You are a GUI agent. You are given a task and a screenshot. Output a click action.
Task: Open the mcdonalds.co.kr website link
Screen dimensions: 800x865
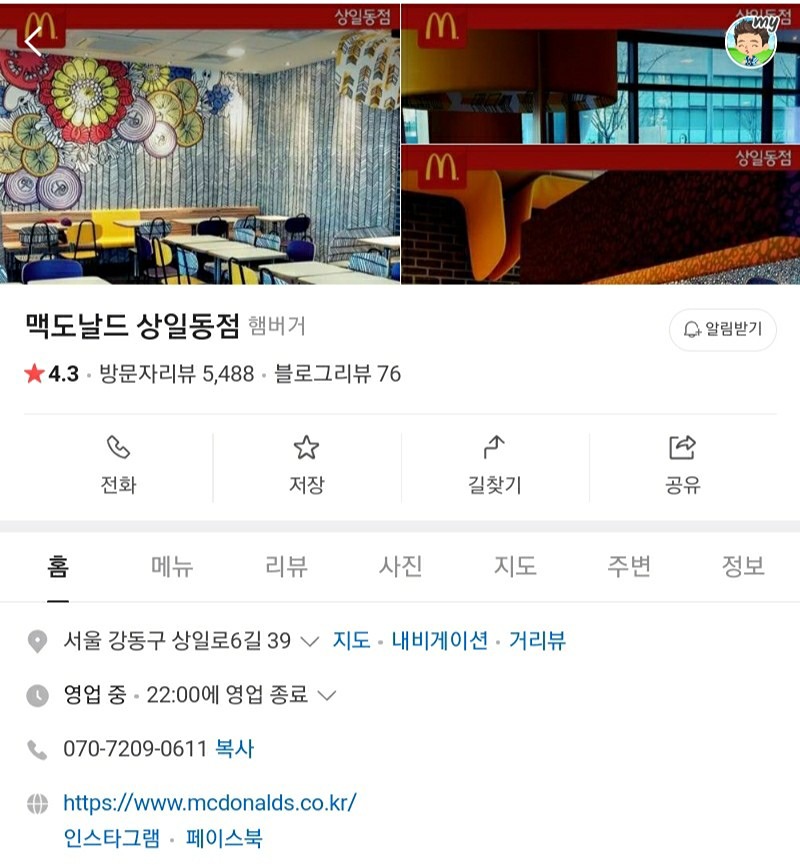(209, 803)
